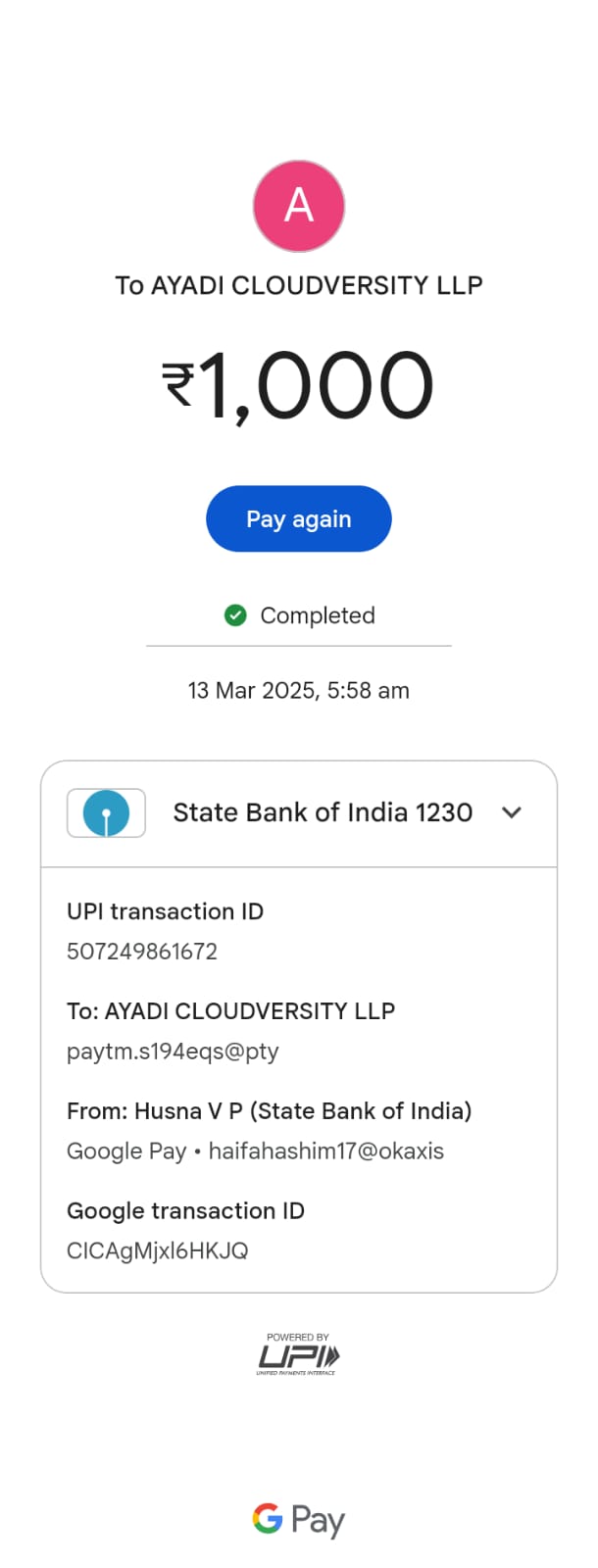This screenshot has width=598, height=1568.
Task: Expand the State Bank of India 1230 details
Action: pyautogui.click(x=511, y=812)
